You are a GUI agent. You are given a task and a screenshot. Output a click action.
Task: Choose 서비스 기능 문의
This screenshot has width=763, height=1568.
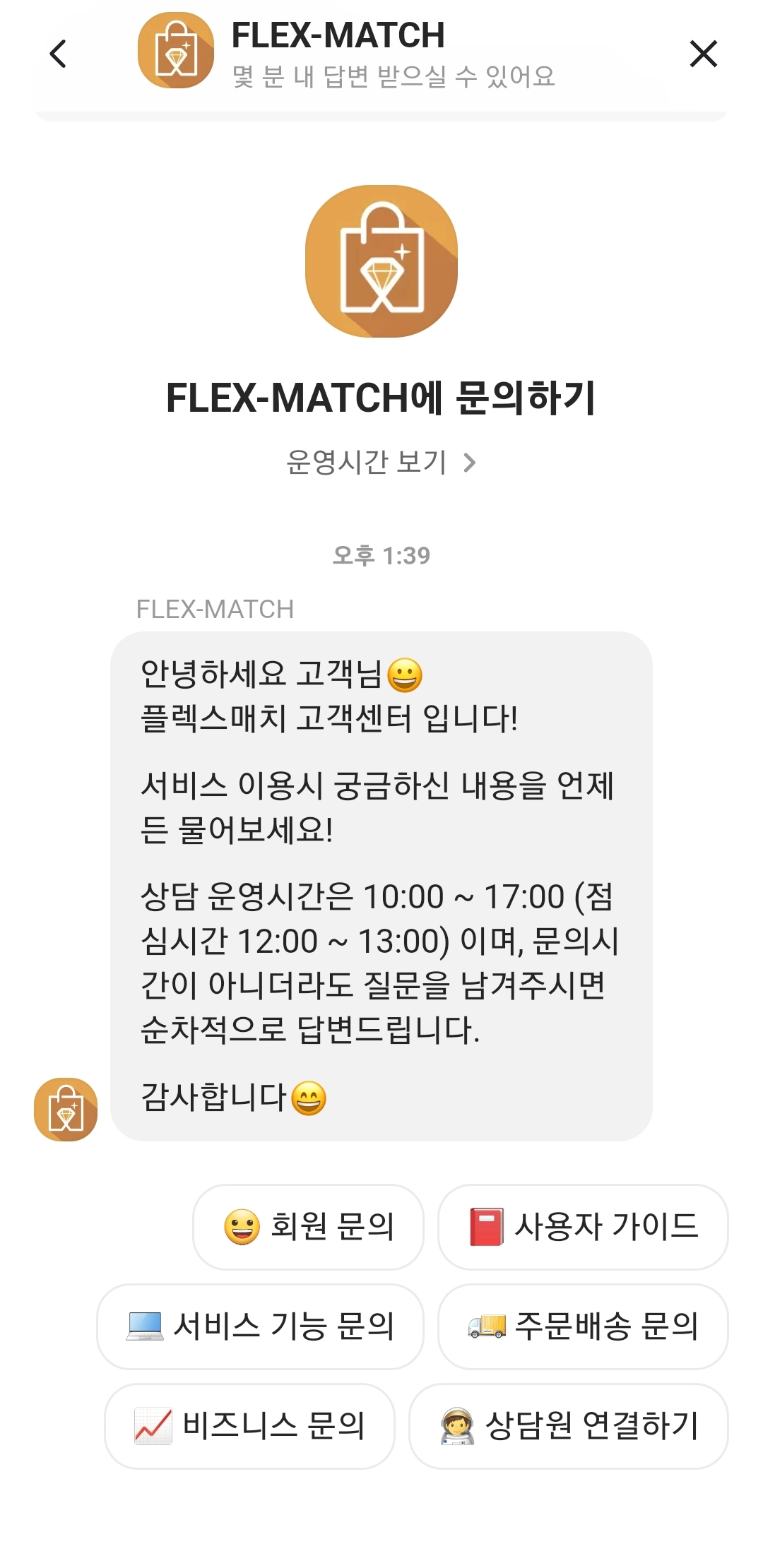click(x=260, y=1326)
